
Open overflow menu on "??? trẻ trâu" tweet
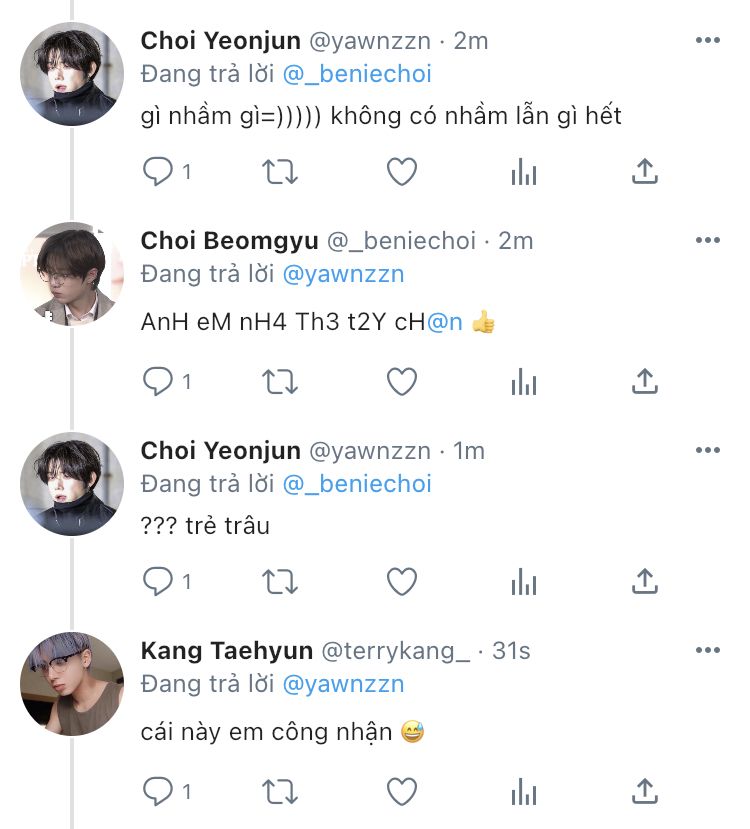[x=707, y=450]
